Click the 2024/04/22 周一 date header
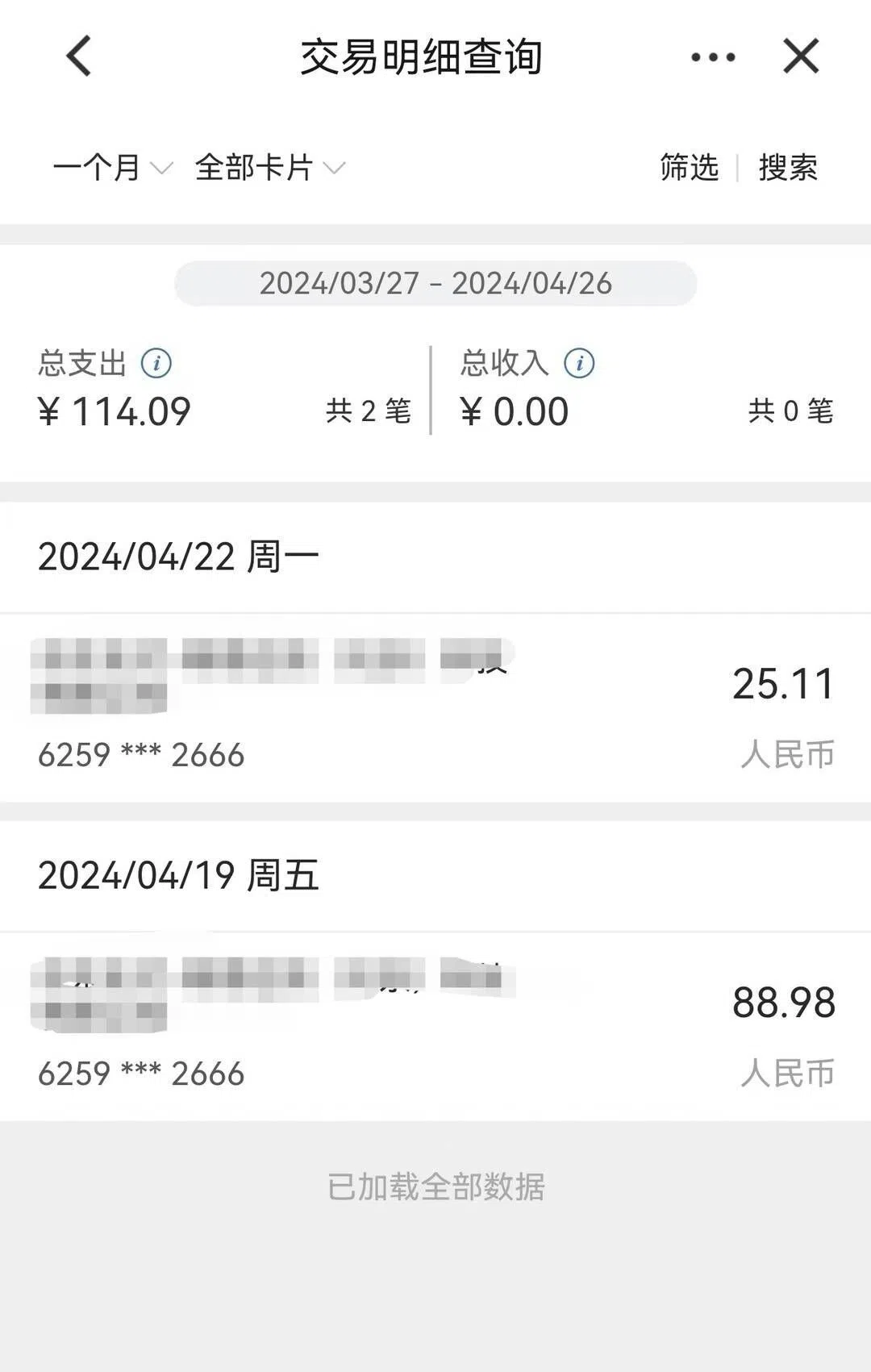Viewport: 871px width, 1372px height. tap(179, 554)
